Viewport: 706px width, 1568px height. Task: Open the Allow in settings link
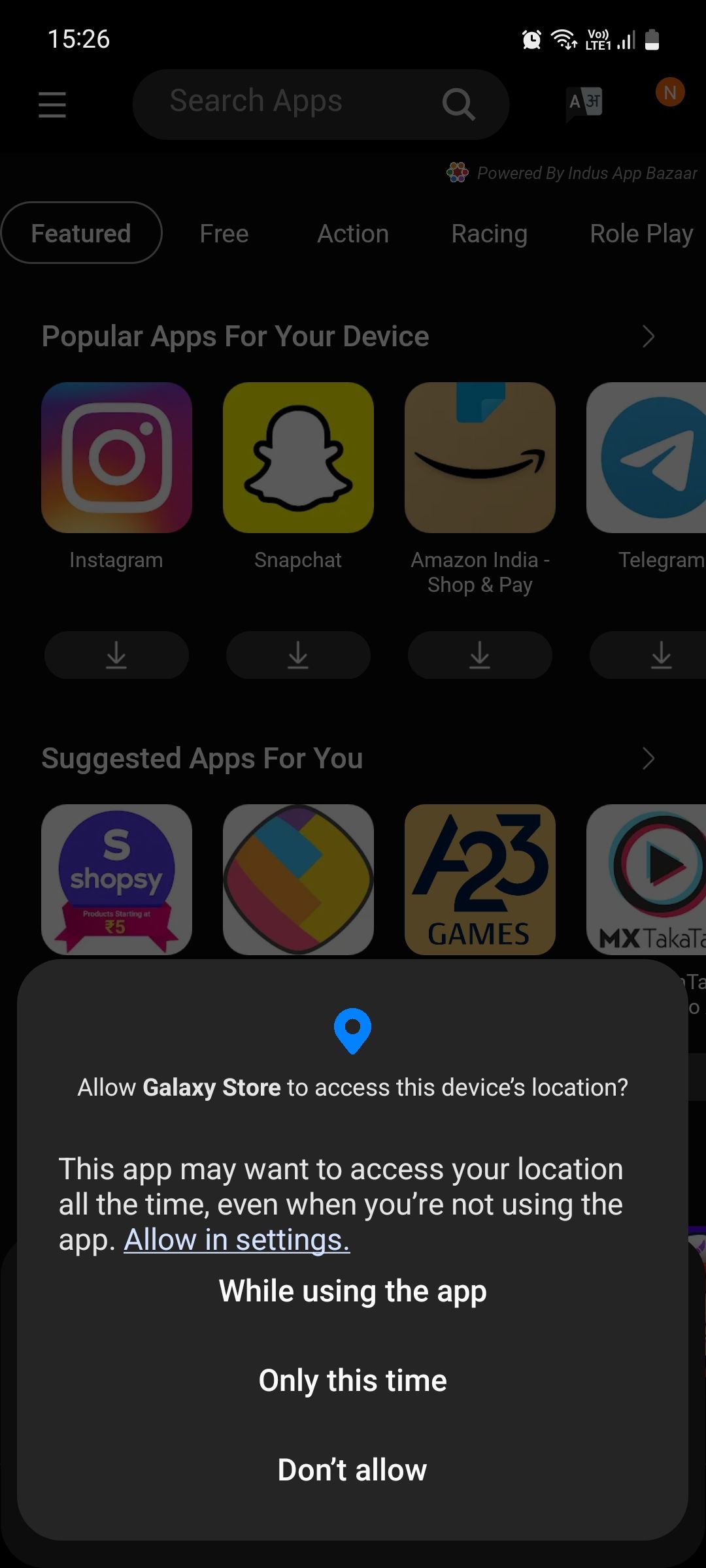tap(237, 1240)
